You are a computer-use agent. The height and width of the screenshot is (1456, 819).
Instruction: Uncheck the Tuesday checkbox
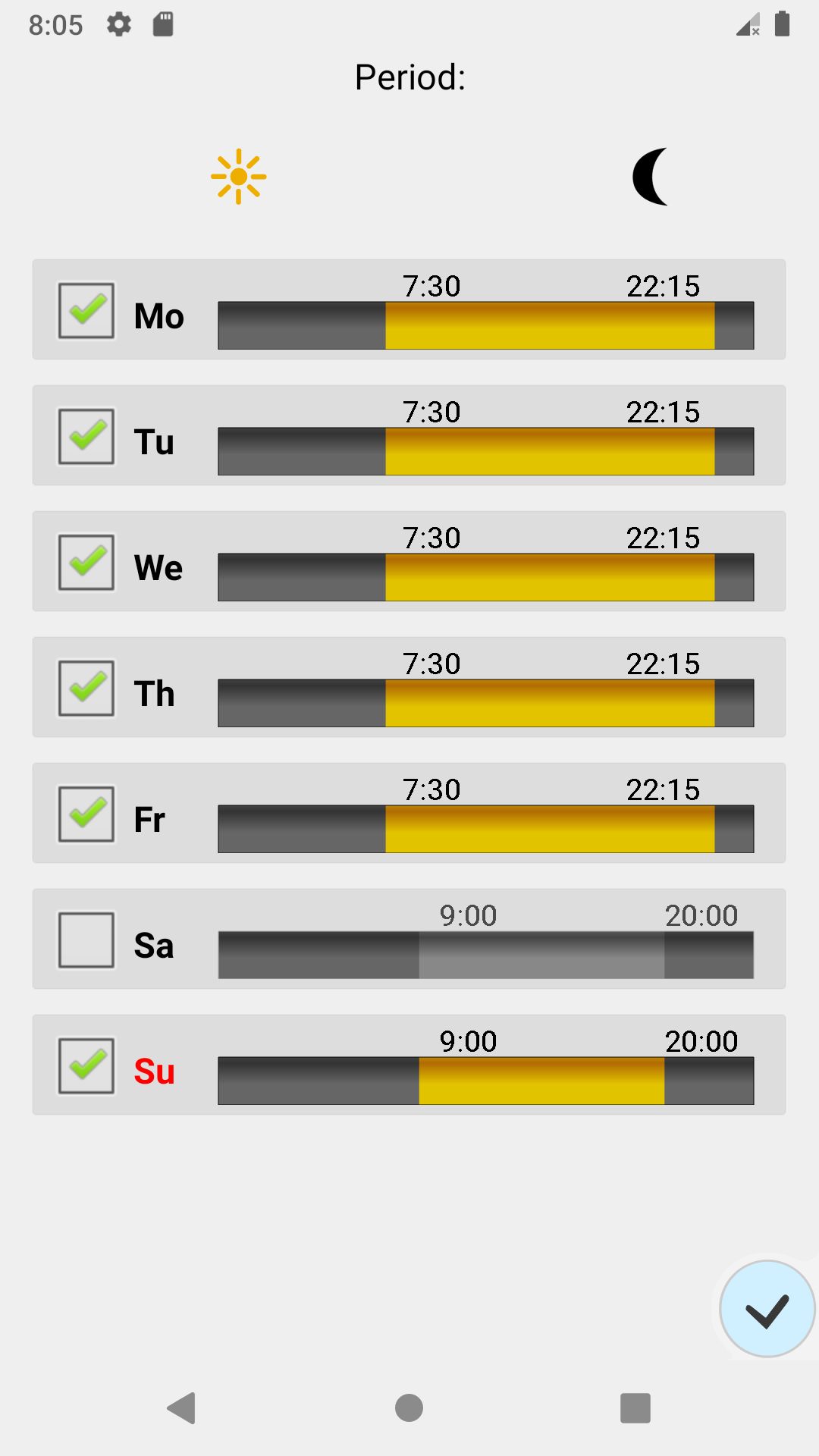[86, 437]
